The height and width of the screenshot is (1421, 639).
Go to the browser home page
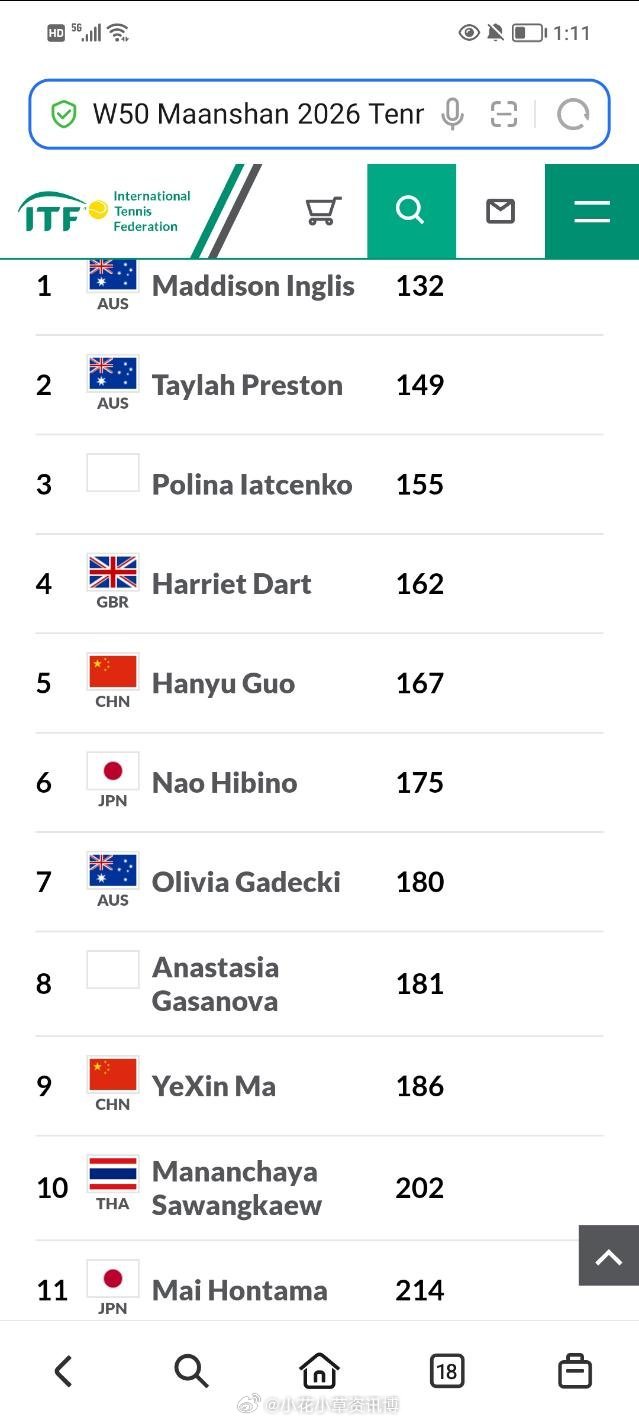pos(319,1370)
